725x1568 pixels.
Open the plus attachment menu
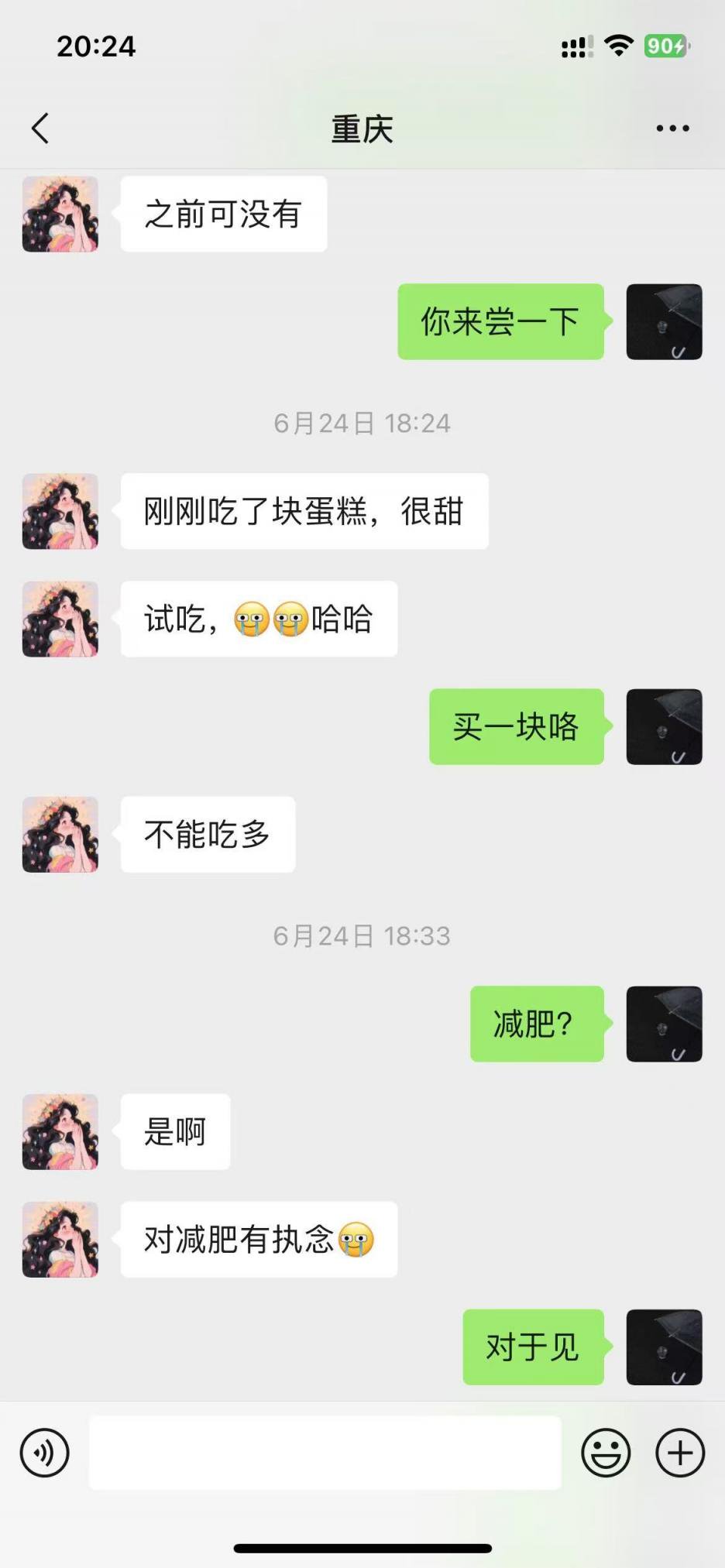(680, 1453)
